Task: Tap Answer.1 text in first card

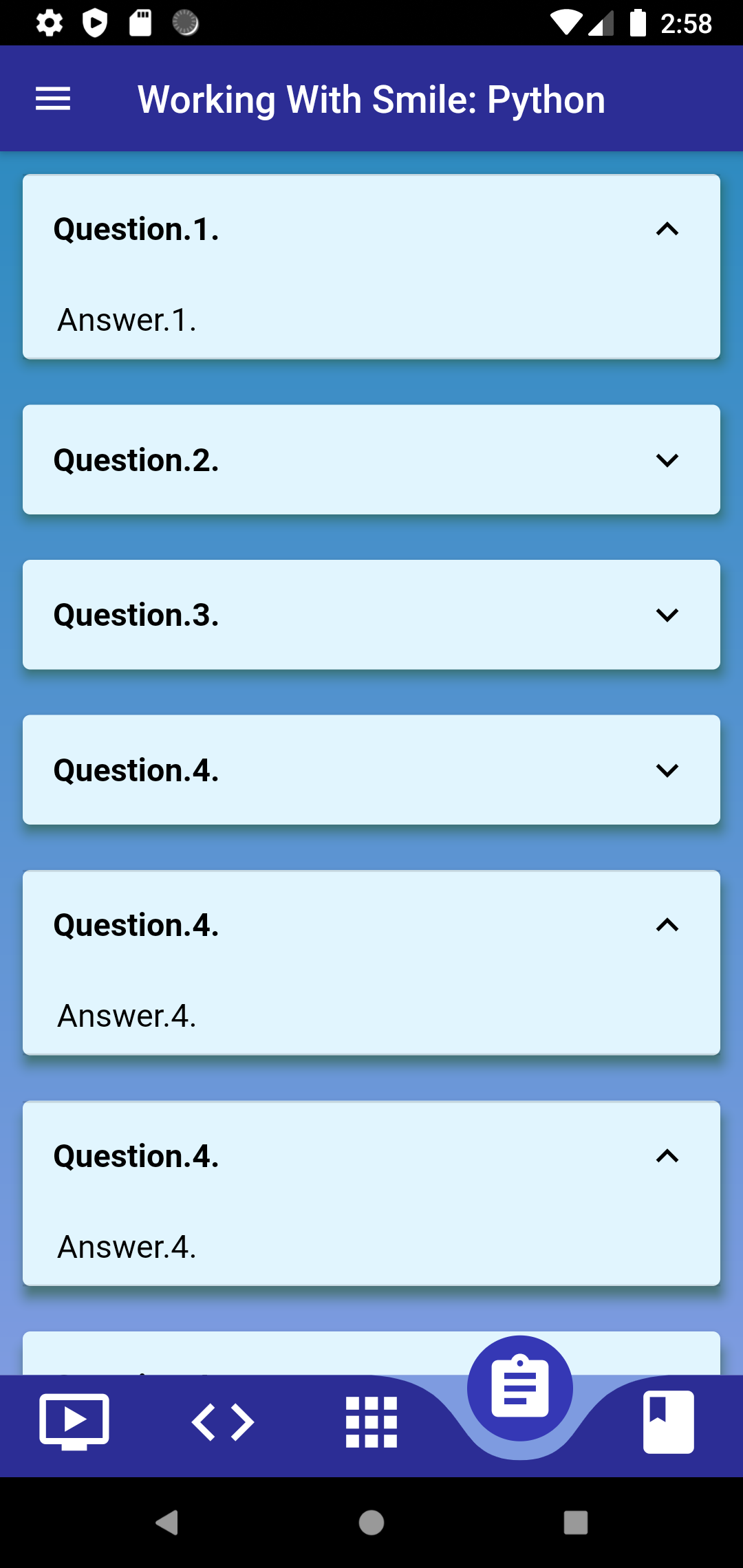Action: 127,320
